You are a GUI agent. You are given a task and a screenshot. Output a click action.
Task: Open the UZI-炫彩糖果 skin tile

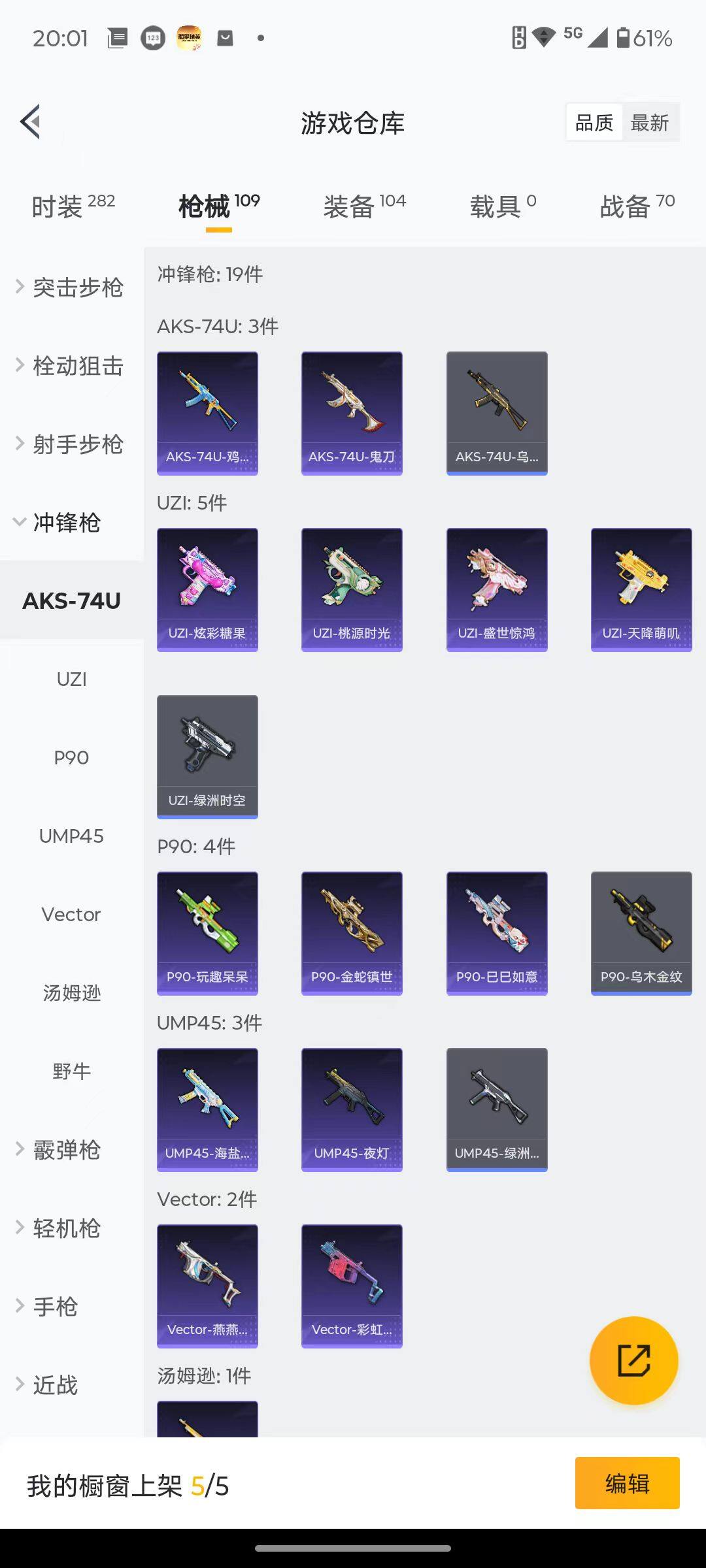[x=207, y=589]
